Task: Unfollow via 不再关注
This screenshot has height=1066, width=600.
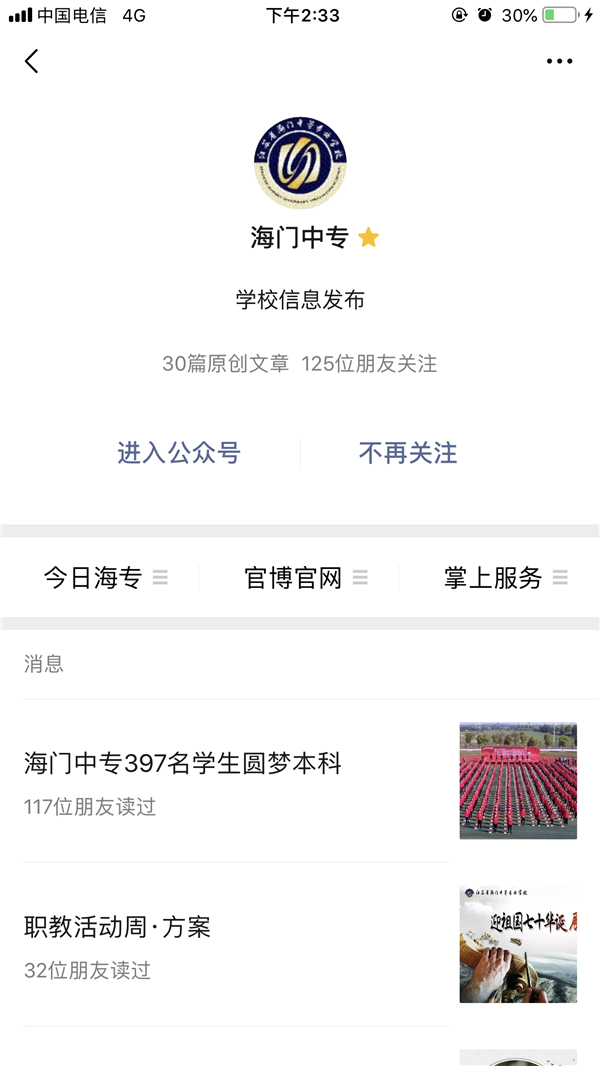Action: (408, 453)
